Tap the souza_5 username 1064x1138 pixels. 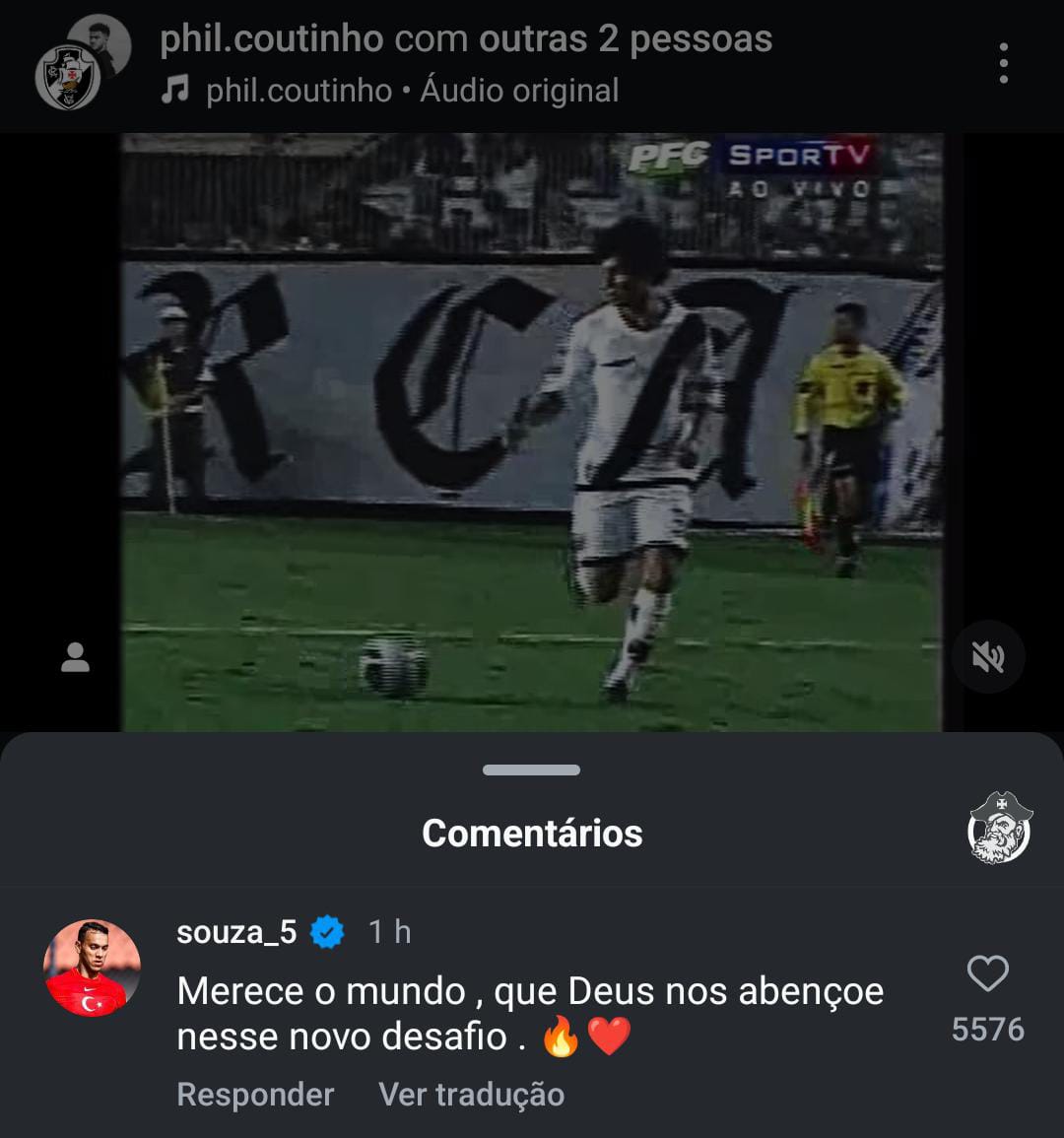(x=236, y=931)
